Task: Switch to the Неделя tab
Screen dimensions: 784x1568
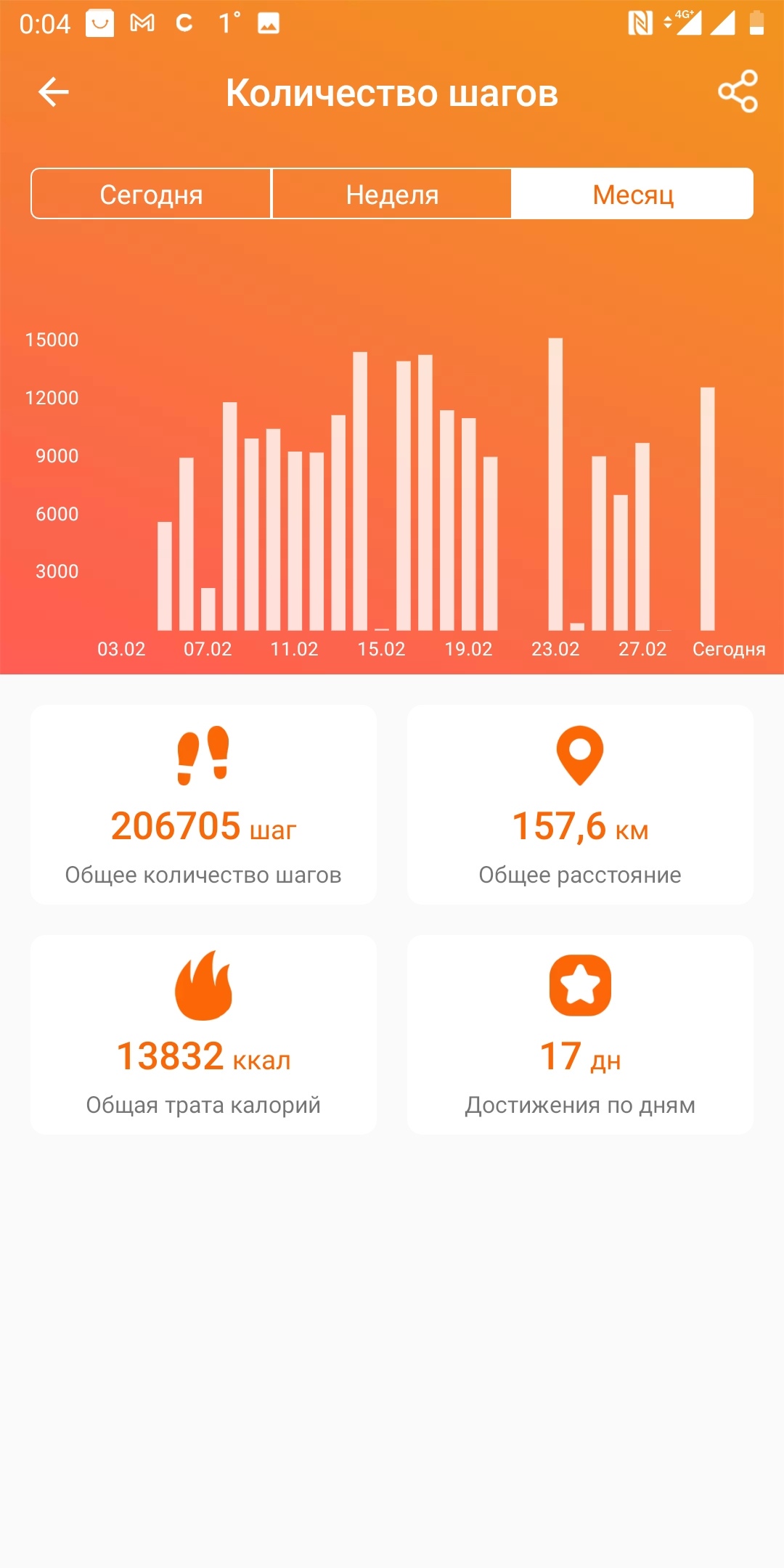Action: click(x=392, y=194)
